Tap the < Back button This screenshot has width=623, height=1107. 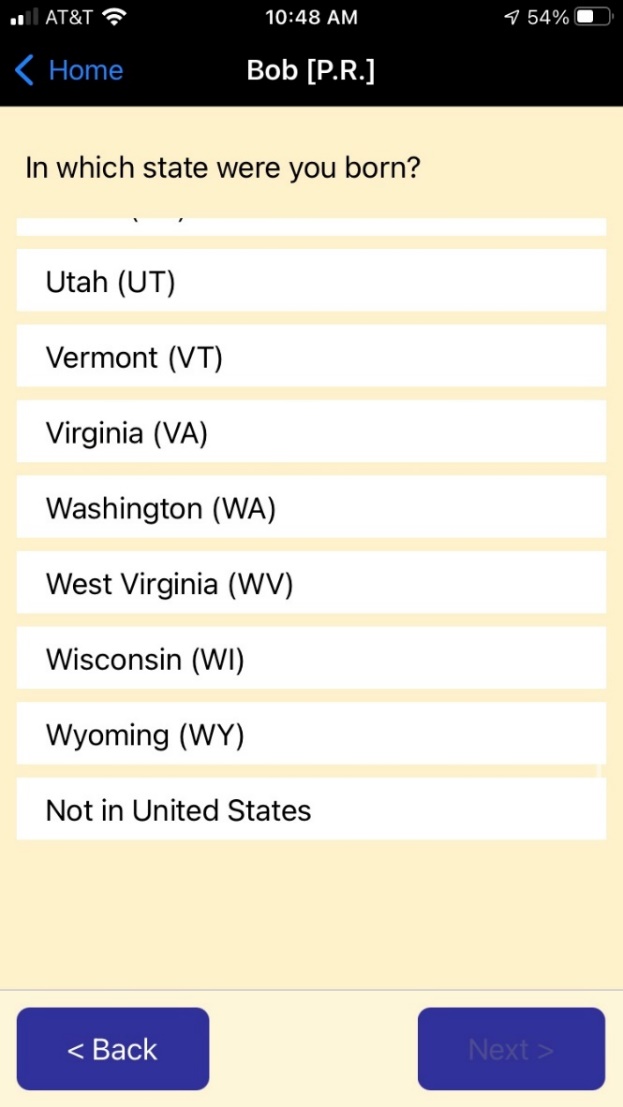(x=113, y=1049)
